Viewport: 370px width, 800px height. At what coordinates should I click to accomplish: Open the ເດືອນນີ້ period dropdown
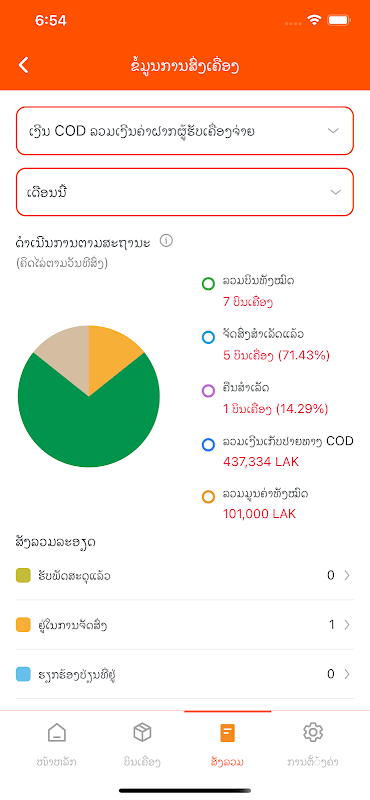pyautogui.click(x=185, y=192)
